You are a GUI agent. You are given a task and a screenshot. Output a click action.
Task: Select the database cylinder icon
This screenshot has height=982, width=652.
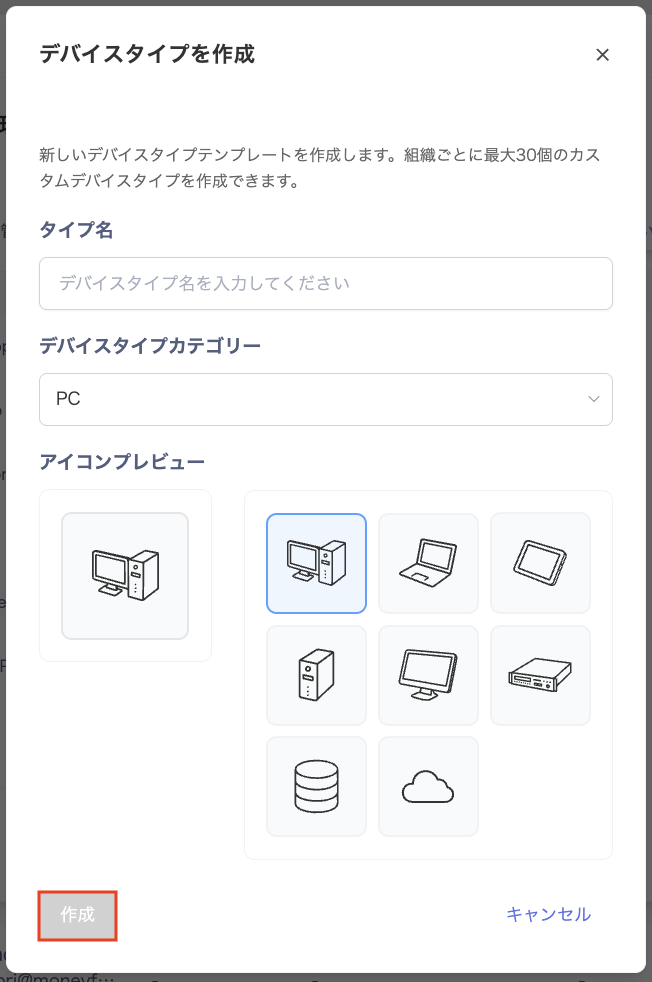(316, 787)
